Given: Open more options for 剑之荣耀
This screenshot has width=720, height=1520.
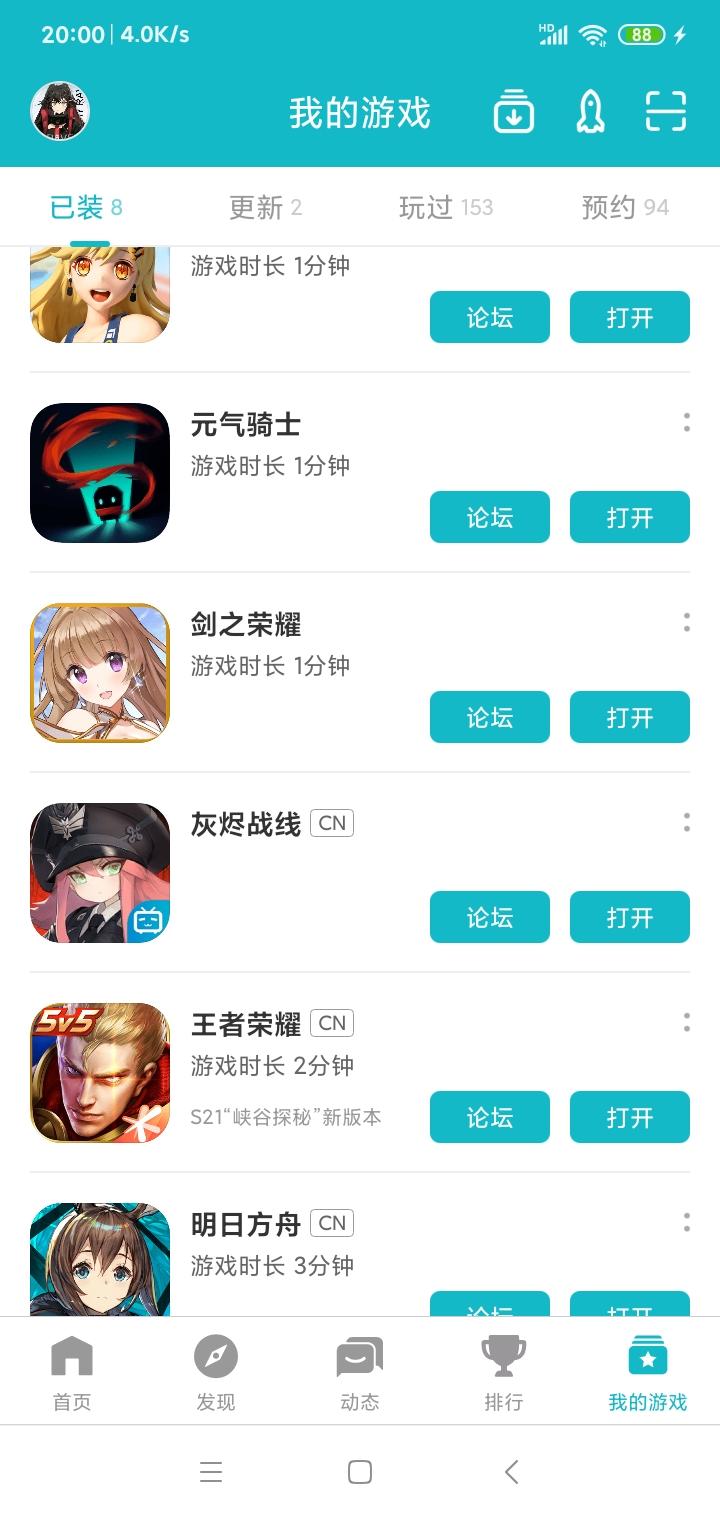Looking at the screenshot, I should click(x=686, y=623).
